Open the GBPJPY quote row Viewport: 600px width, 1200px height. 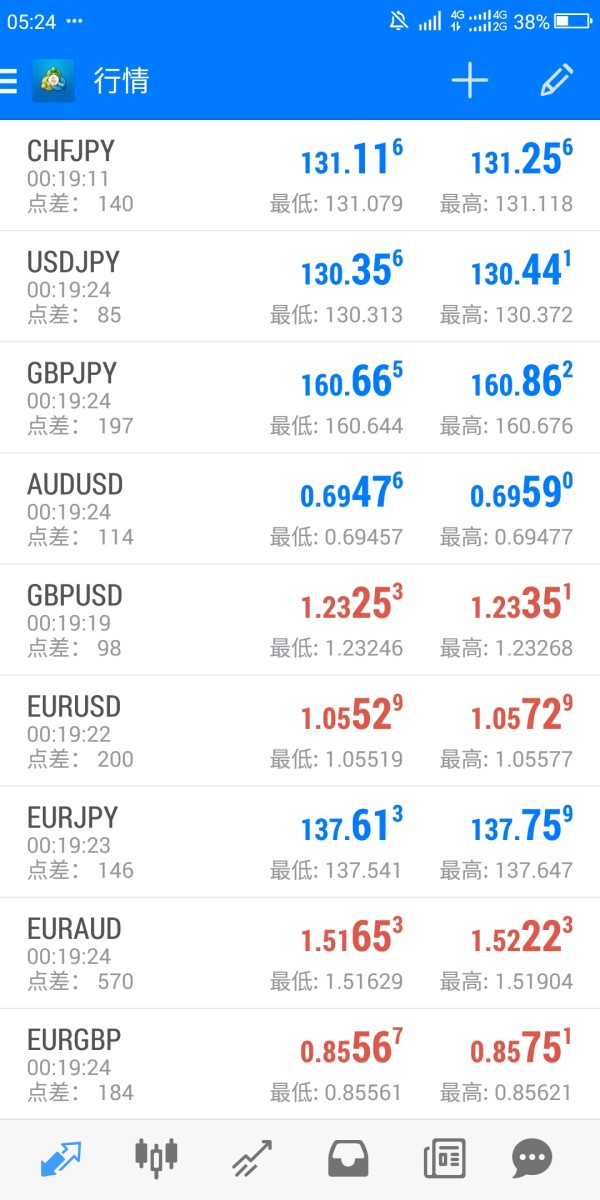(300, 398)
